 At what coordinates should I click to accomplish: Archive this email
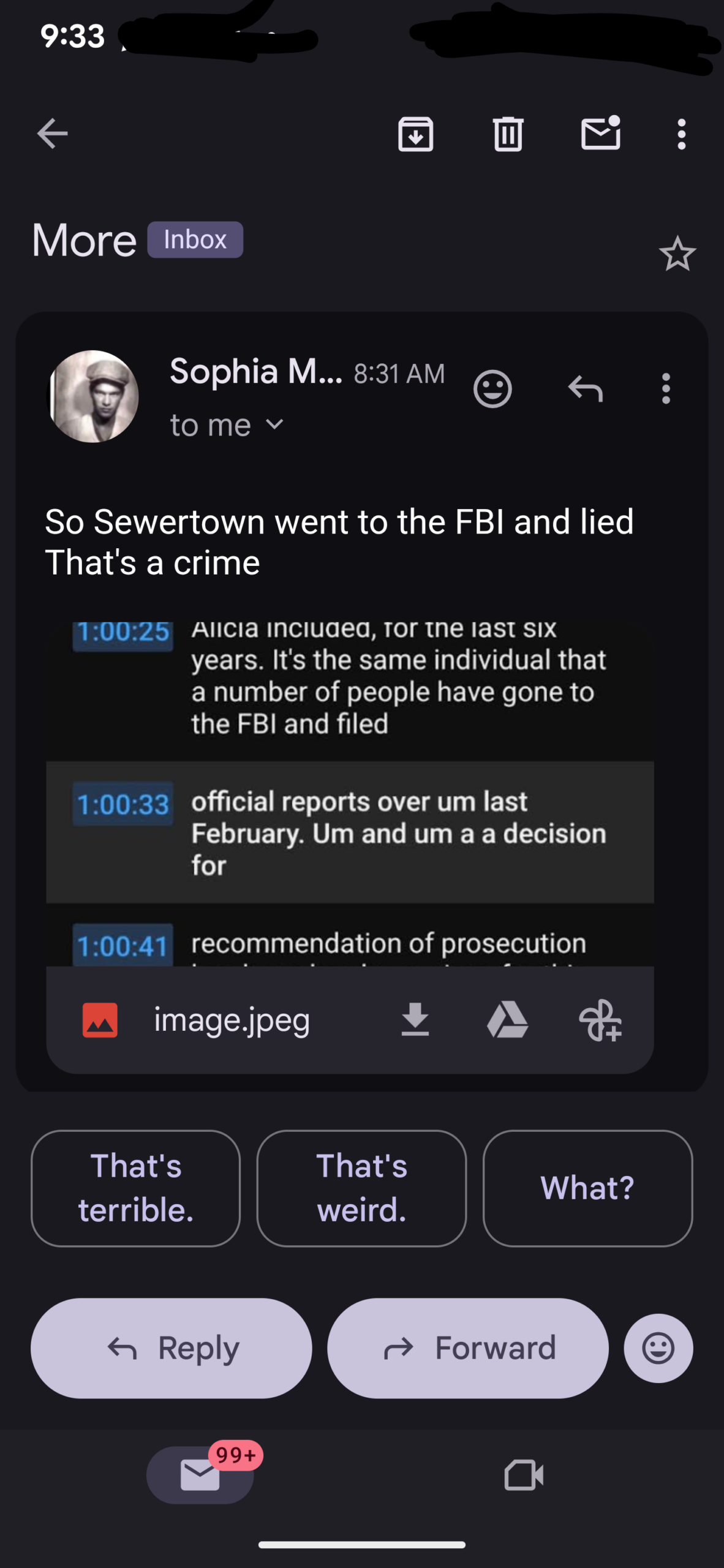pyautogui.click(x=416, y=134)
